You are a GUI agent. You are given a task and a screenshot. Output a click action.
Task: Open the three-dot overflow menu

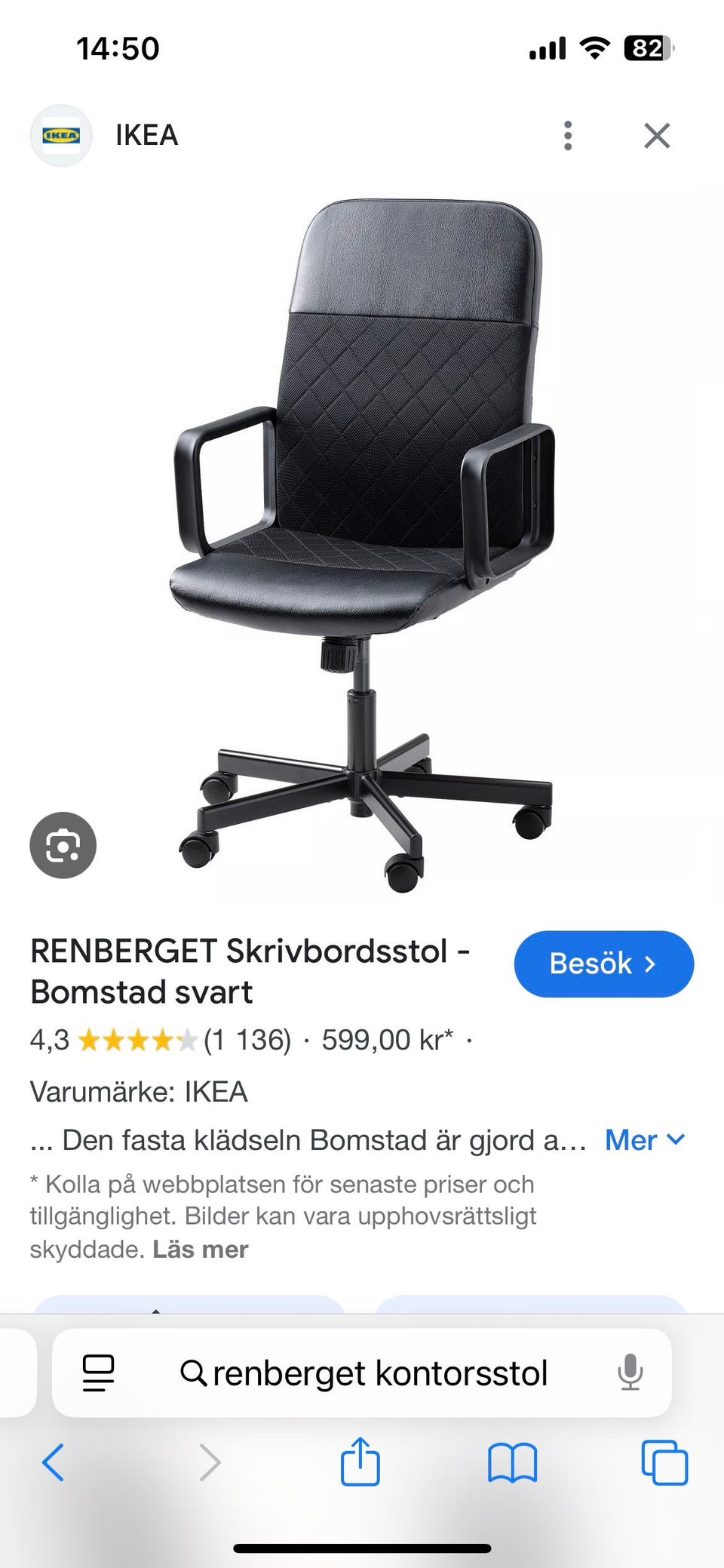[x=568, y=136]
